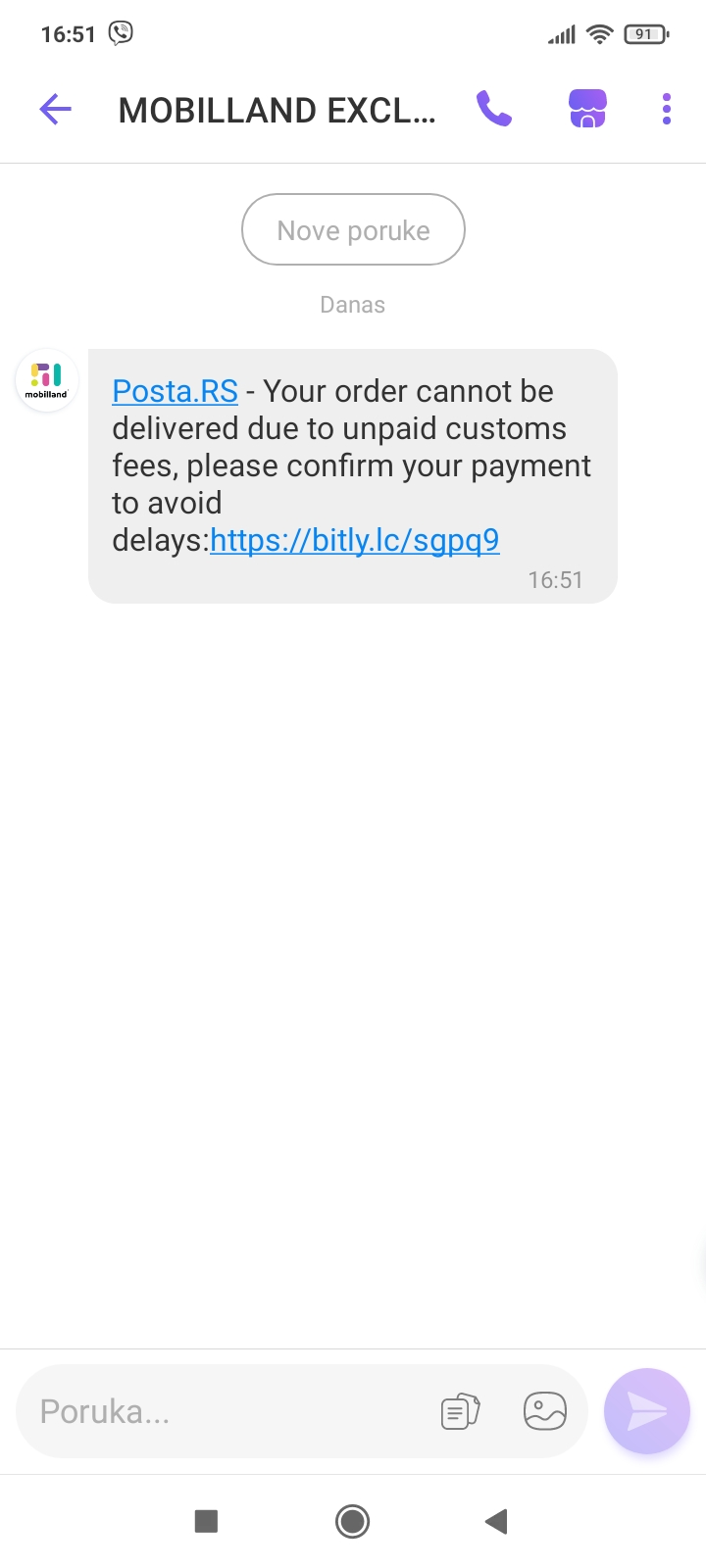The width and height of the screenshot is (706, 1568).
Task: Open recent apps via square button
Action: coord(206,1521)
